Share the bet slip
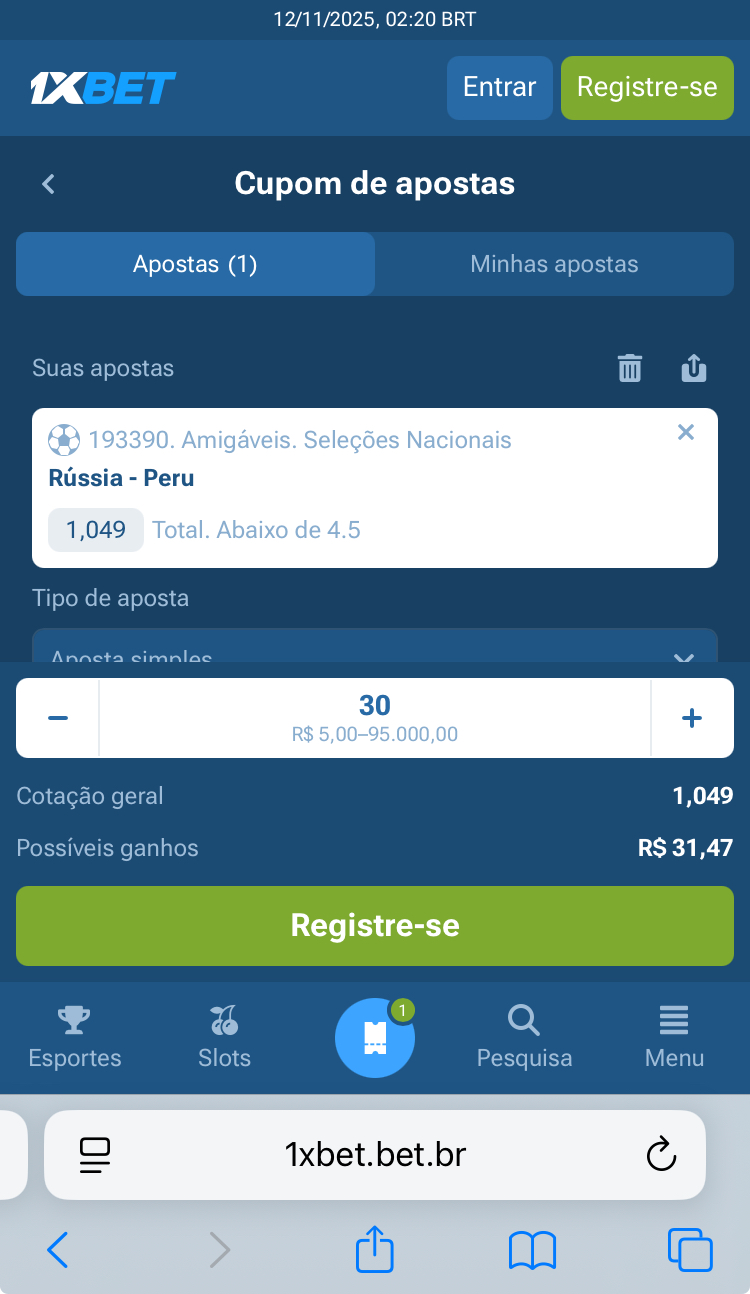This screenshot has height=1294, width=750. (694, 368)
